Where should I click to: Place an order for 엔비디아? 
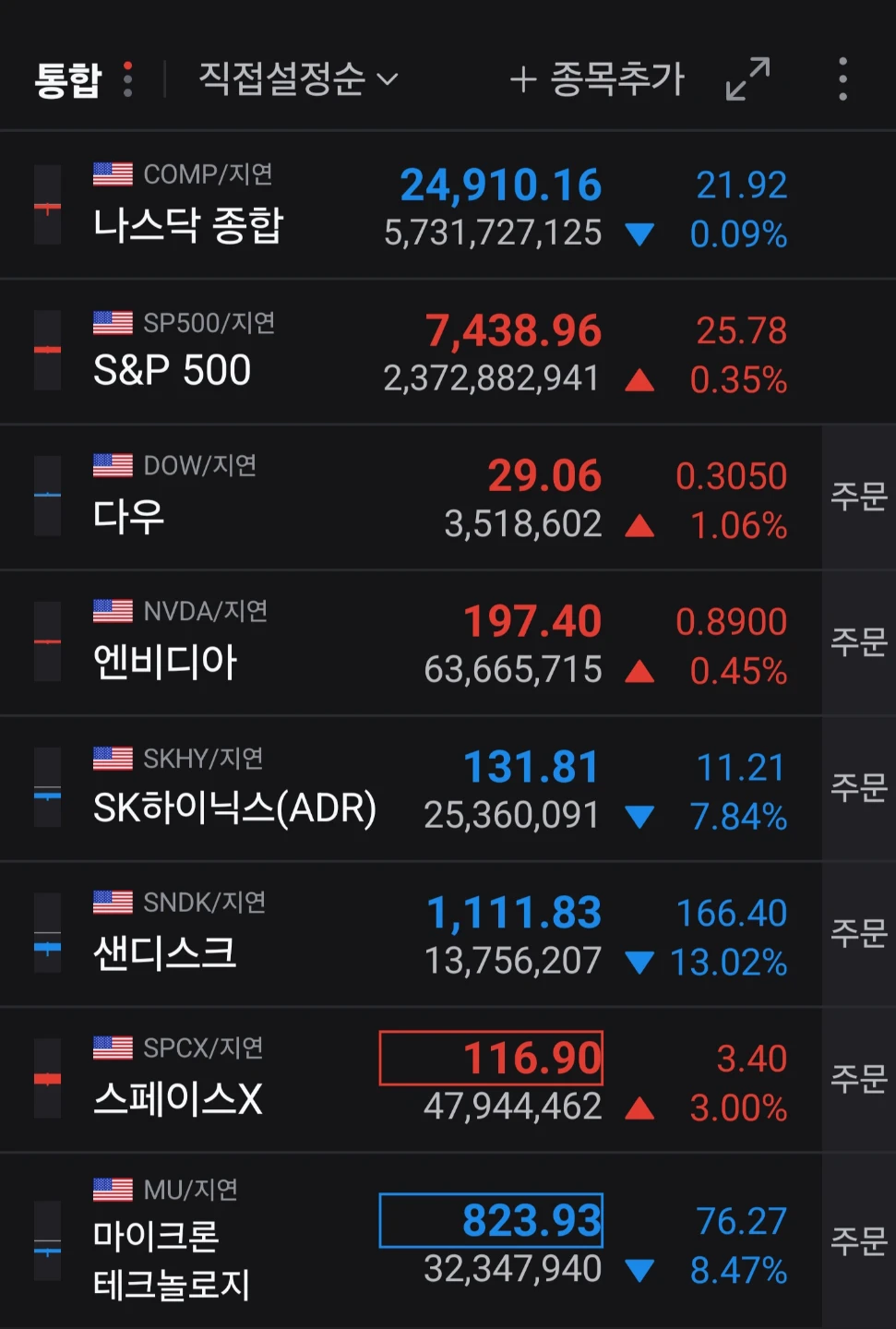859,643
